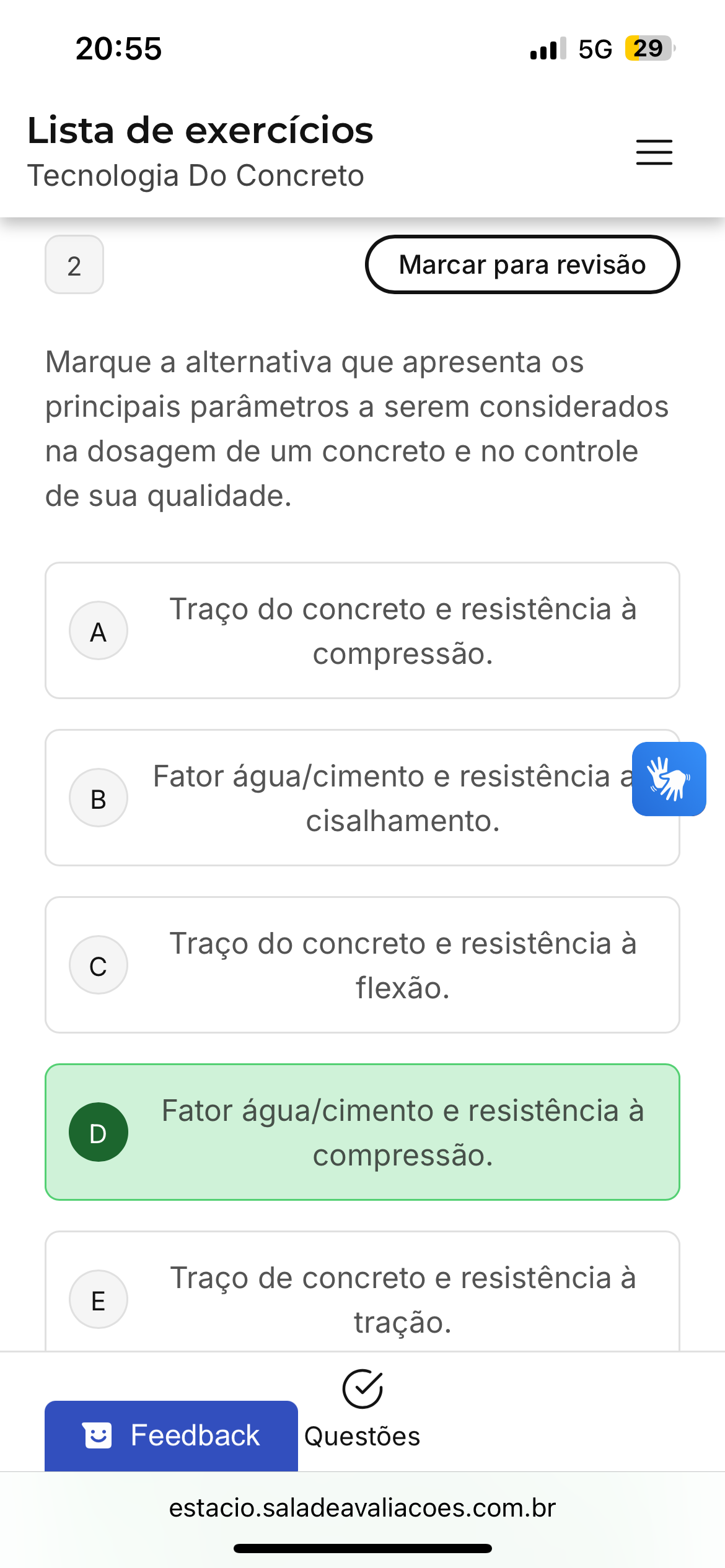The height and width of the screenshot is (1568, 725).
Task: Select option D, Fator água/cimento e compressão
Action: pyautogui.click(x=362, y=1132)
